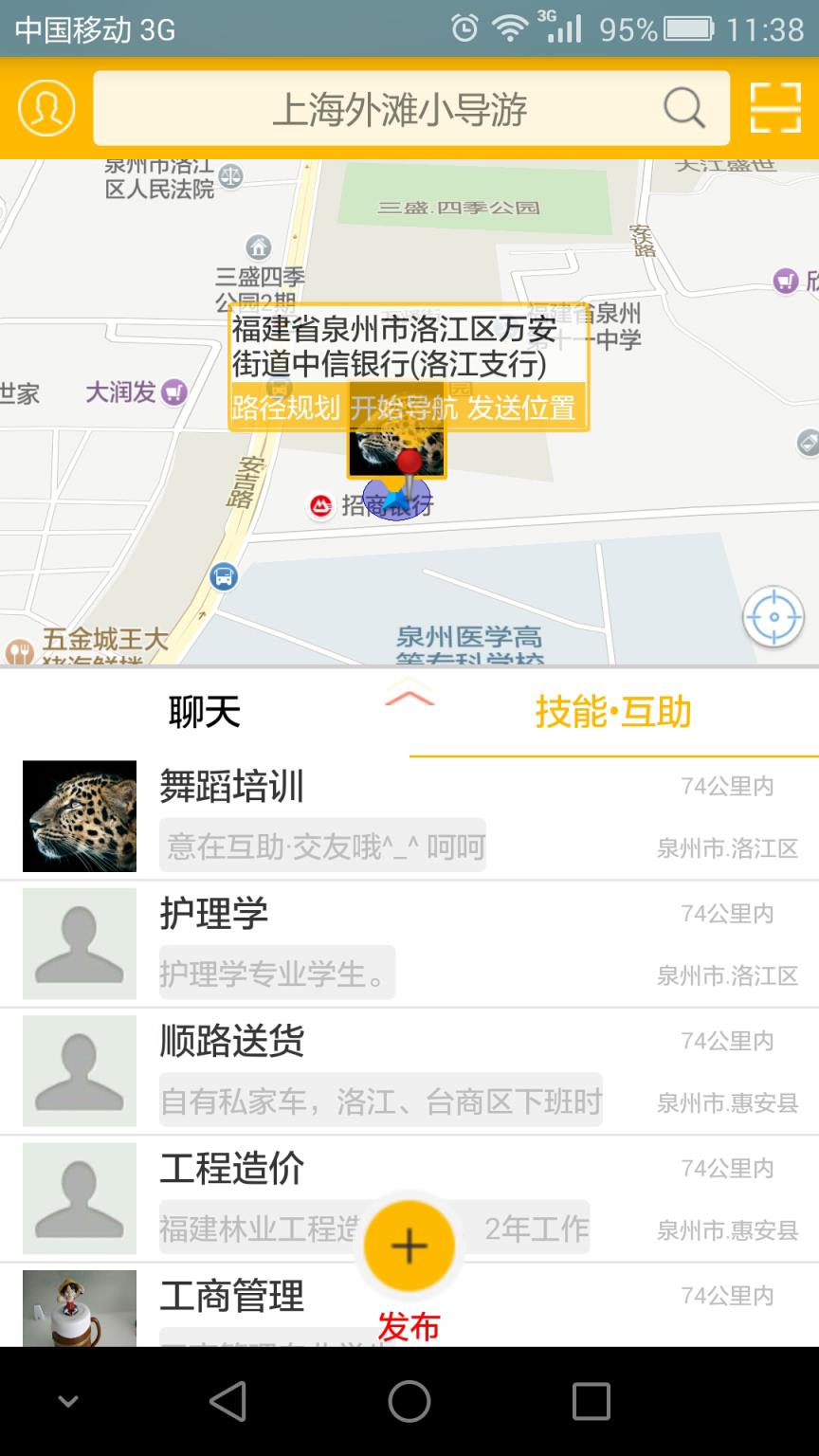Open the leopard avatar thumbnail of 舞蹈培训
Image resolution: width=819 pixels, height=1456 pixels.
point(79,814)
